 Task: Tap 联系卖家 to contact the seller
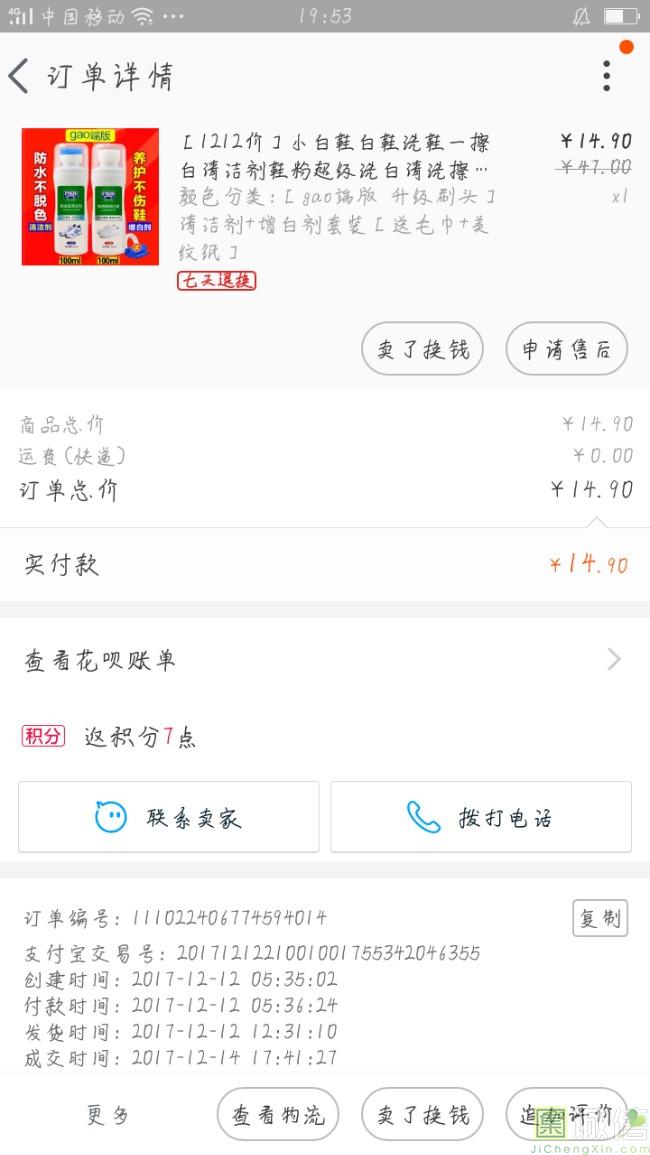[169, 817]
